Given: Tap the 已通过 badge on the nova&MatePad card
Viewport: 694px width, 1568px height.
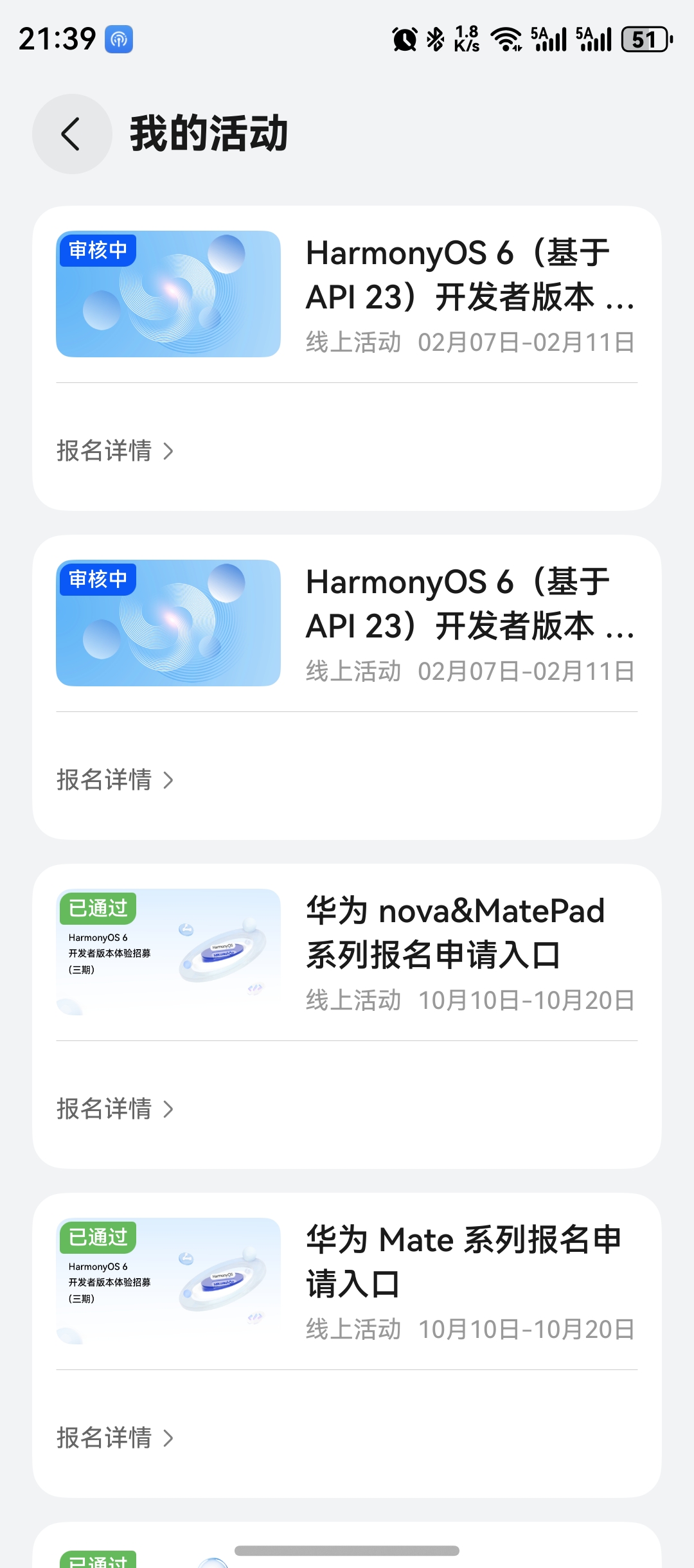Looking at the screenshot, I should point(97,906).
